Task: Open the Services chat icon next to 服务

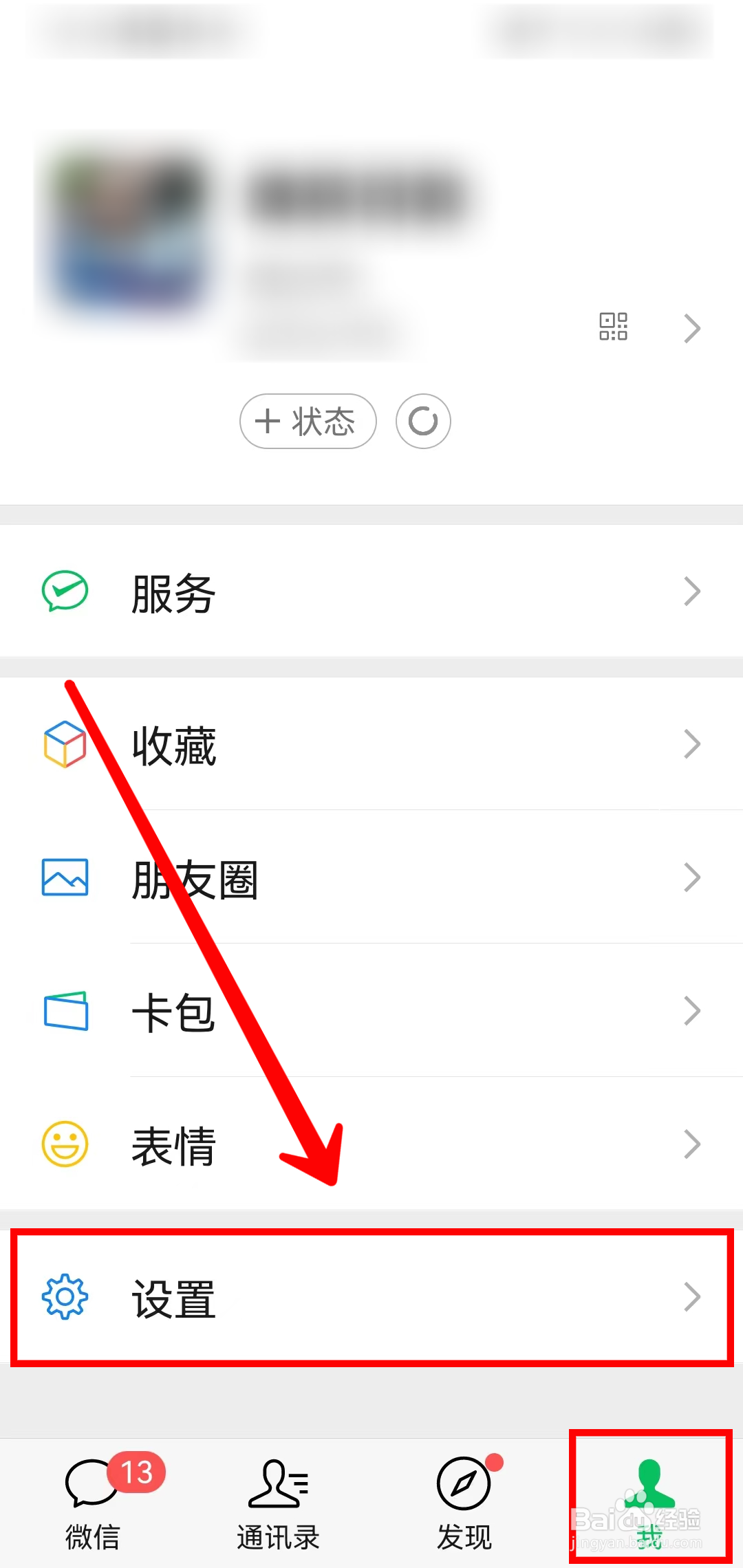Action: point(64,591)
